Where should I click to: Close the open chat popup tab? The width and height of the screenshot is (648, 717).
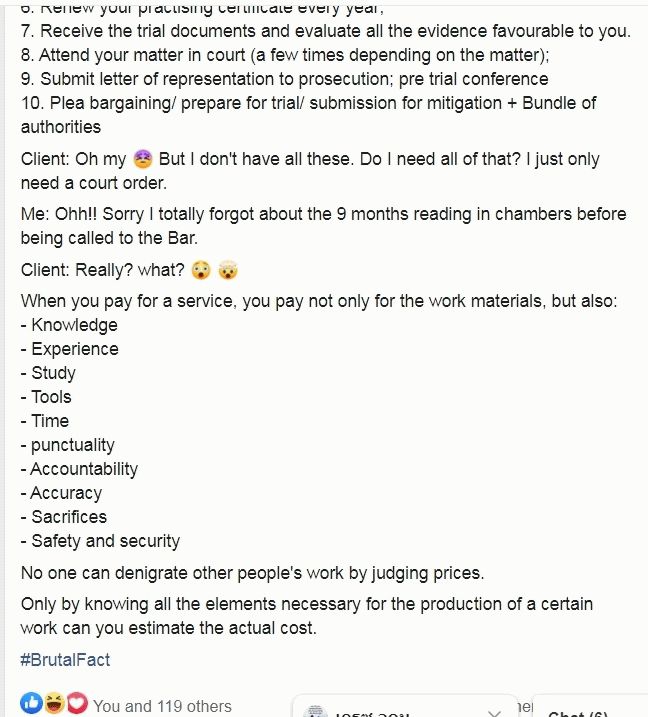494,712
